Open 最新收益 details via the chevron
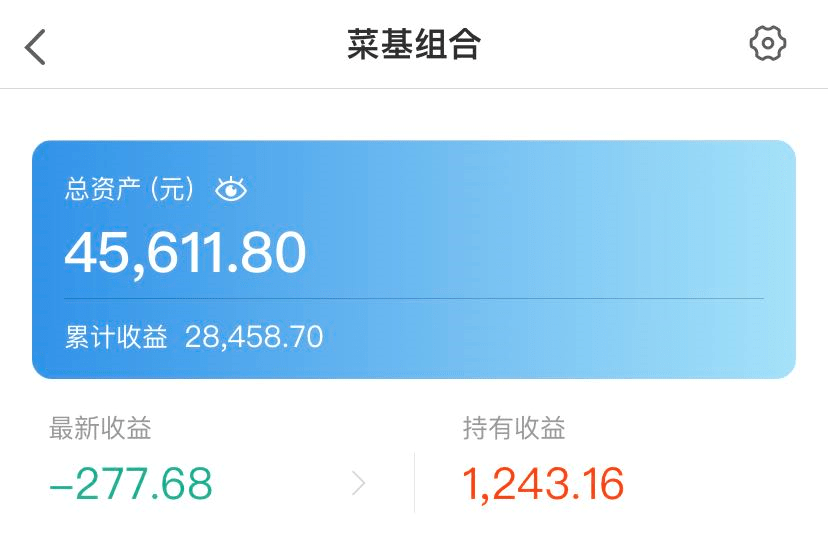The width and height of the screenshot is (828, 533). click(359, 485)
